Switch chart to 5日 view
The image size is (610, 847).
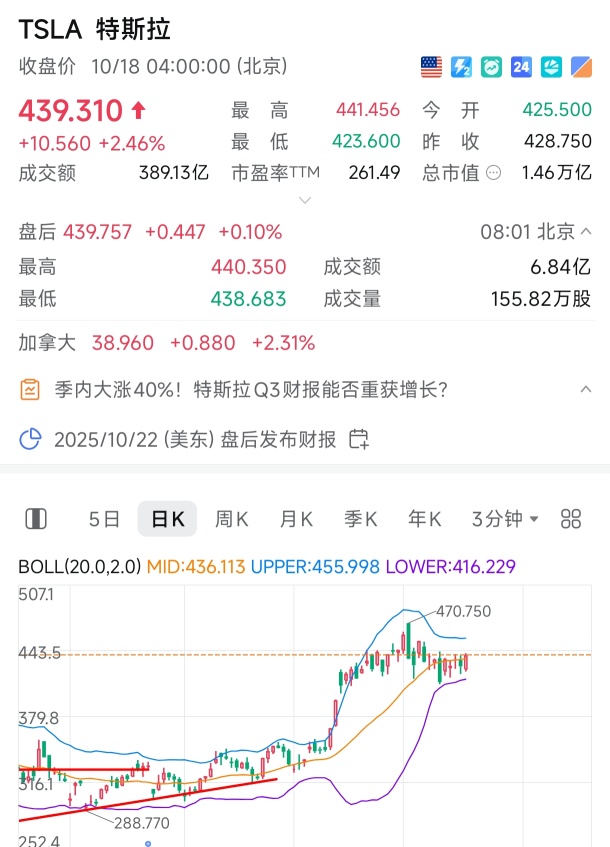click(x=104, y=519)
